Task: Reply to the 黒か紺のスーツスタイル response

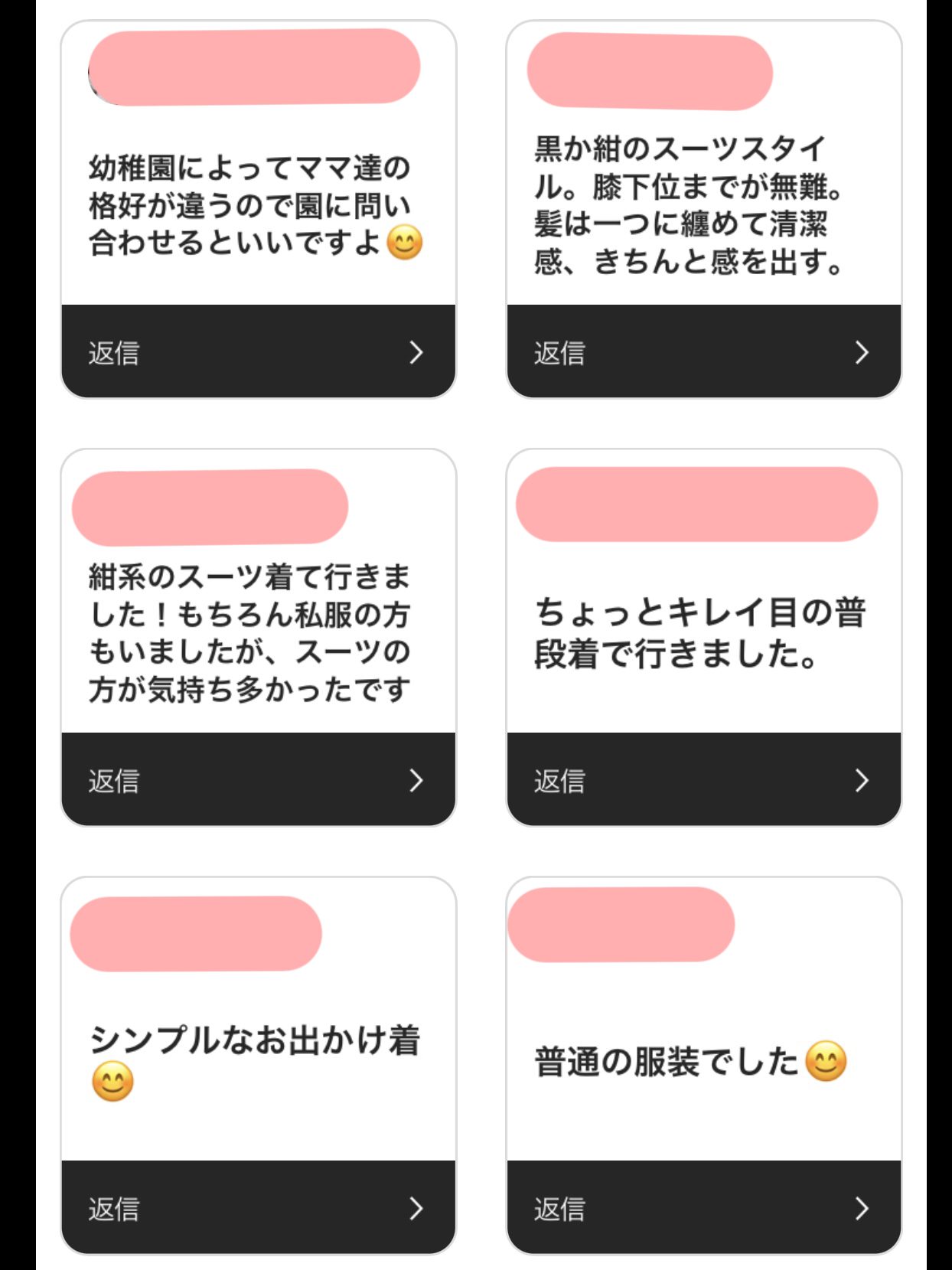Action: [703, 352]
